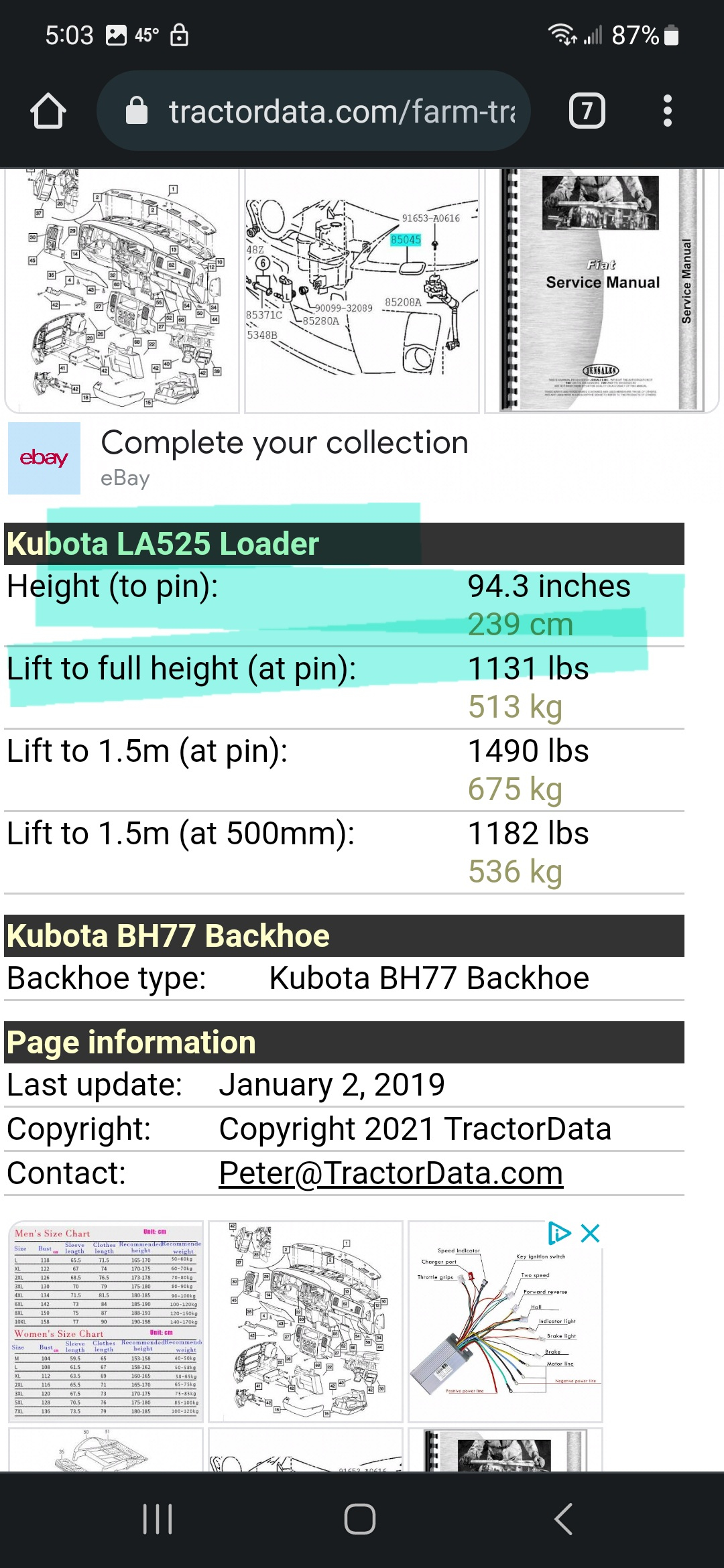The height and width of the screenshot is (1568, 724).
Task: Open the wiring diagram controller ad tile
Action: click(505, 1321)
